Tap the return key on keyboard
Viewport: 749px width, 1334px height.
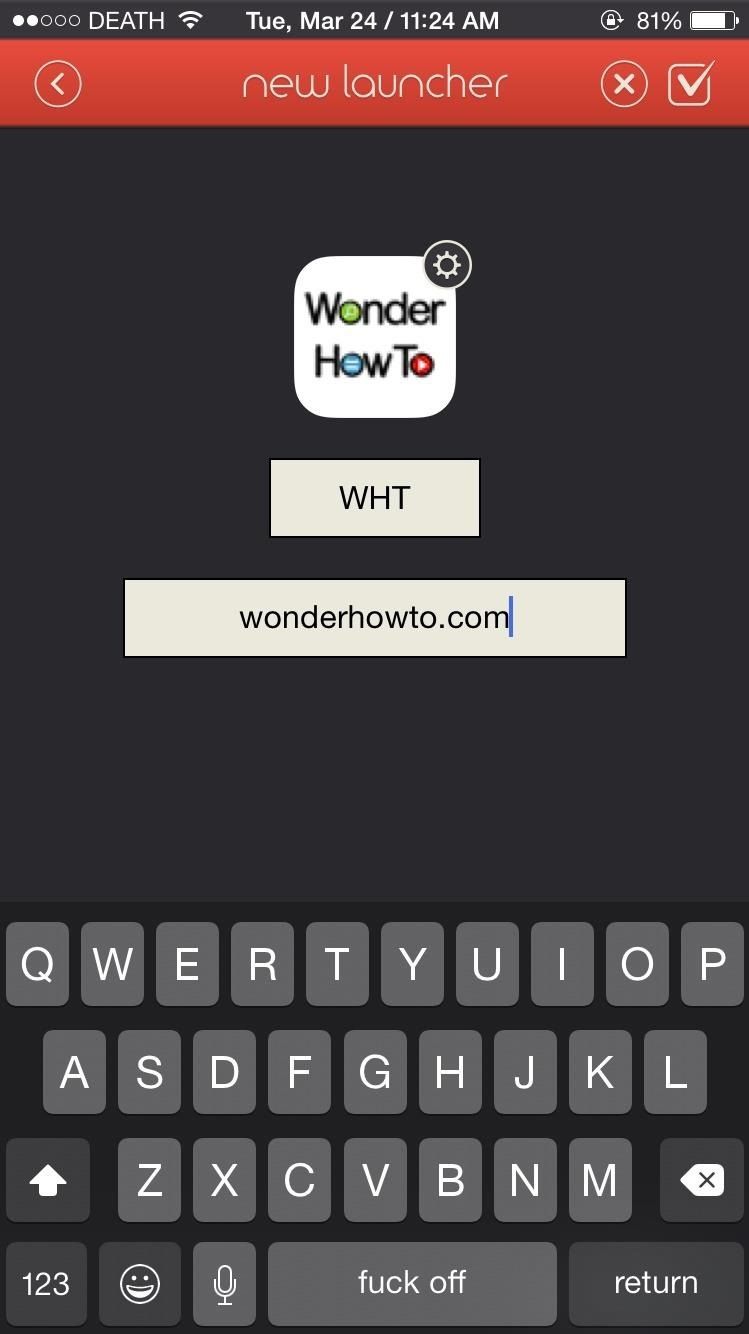click(656, 1283)
